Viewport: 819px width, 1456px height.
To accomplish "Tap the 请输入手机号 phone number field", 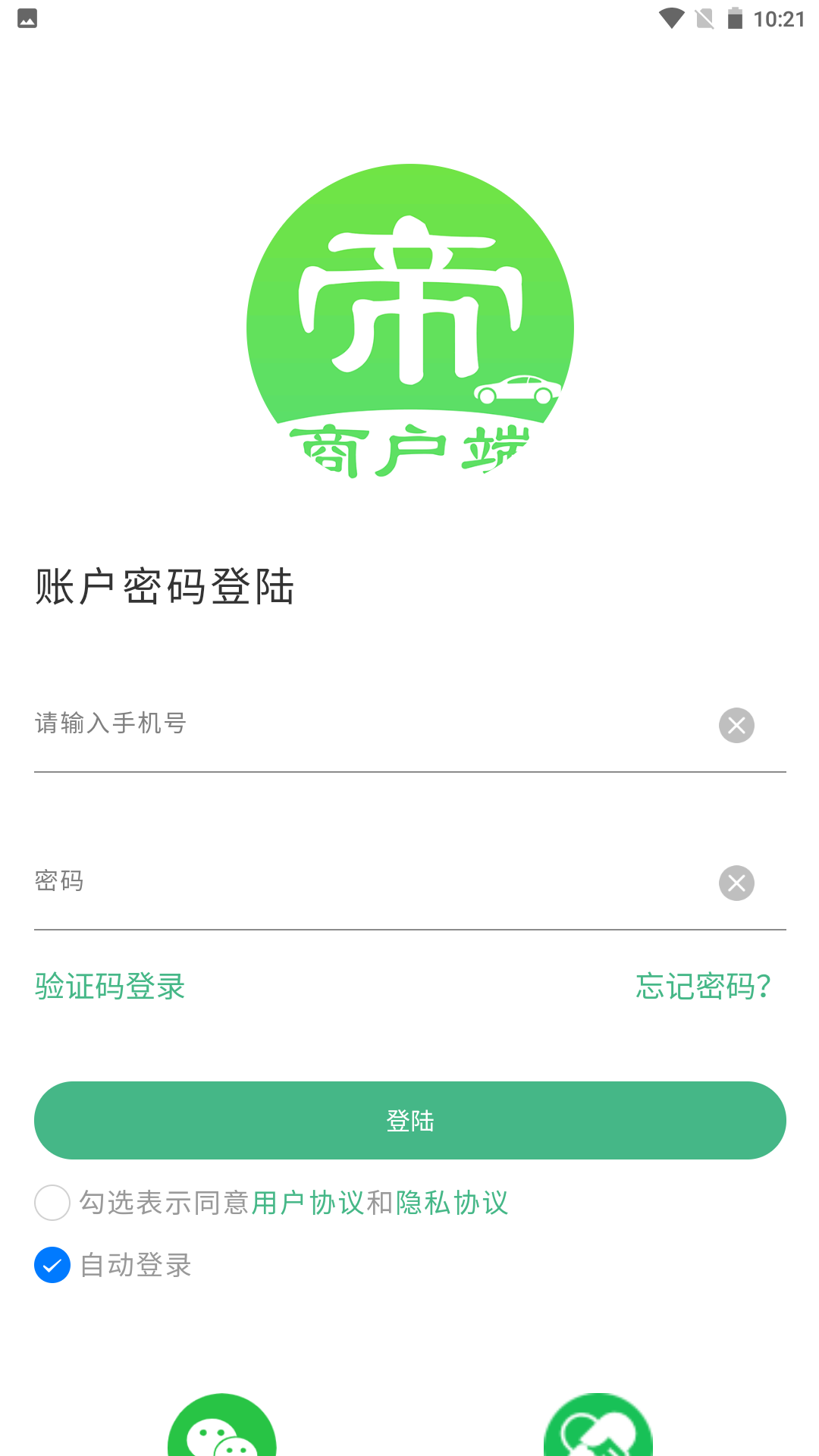I will point(303,724).
